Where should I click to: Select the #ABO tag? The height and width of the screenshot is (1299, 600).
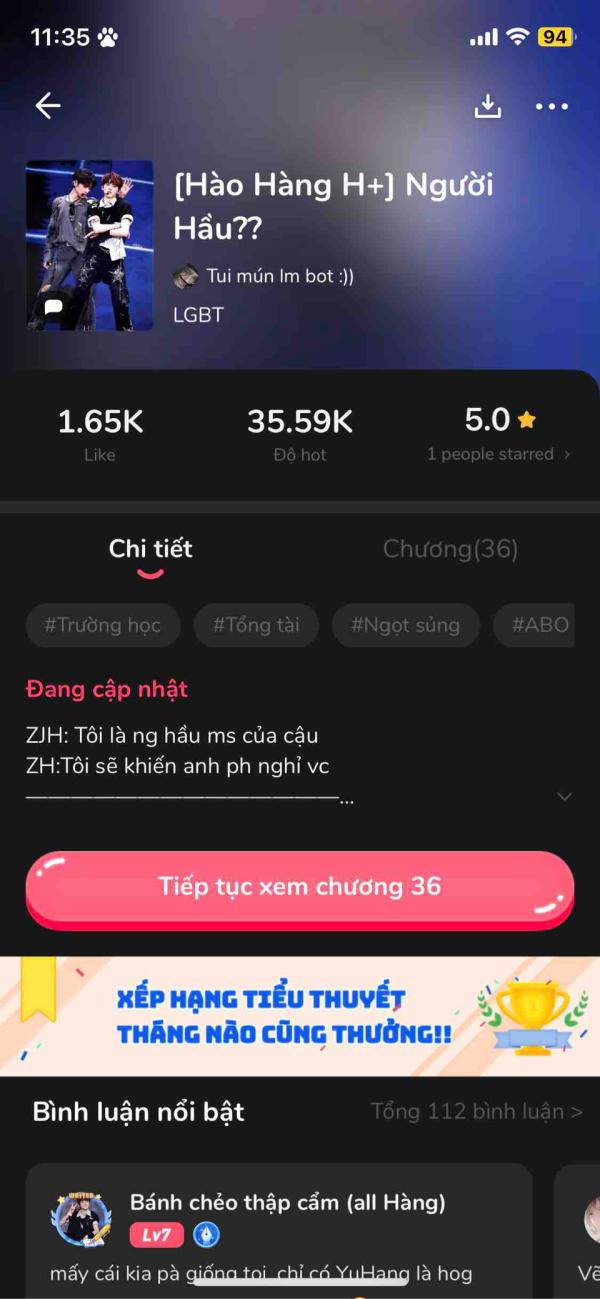(x=540, y=626)
